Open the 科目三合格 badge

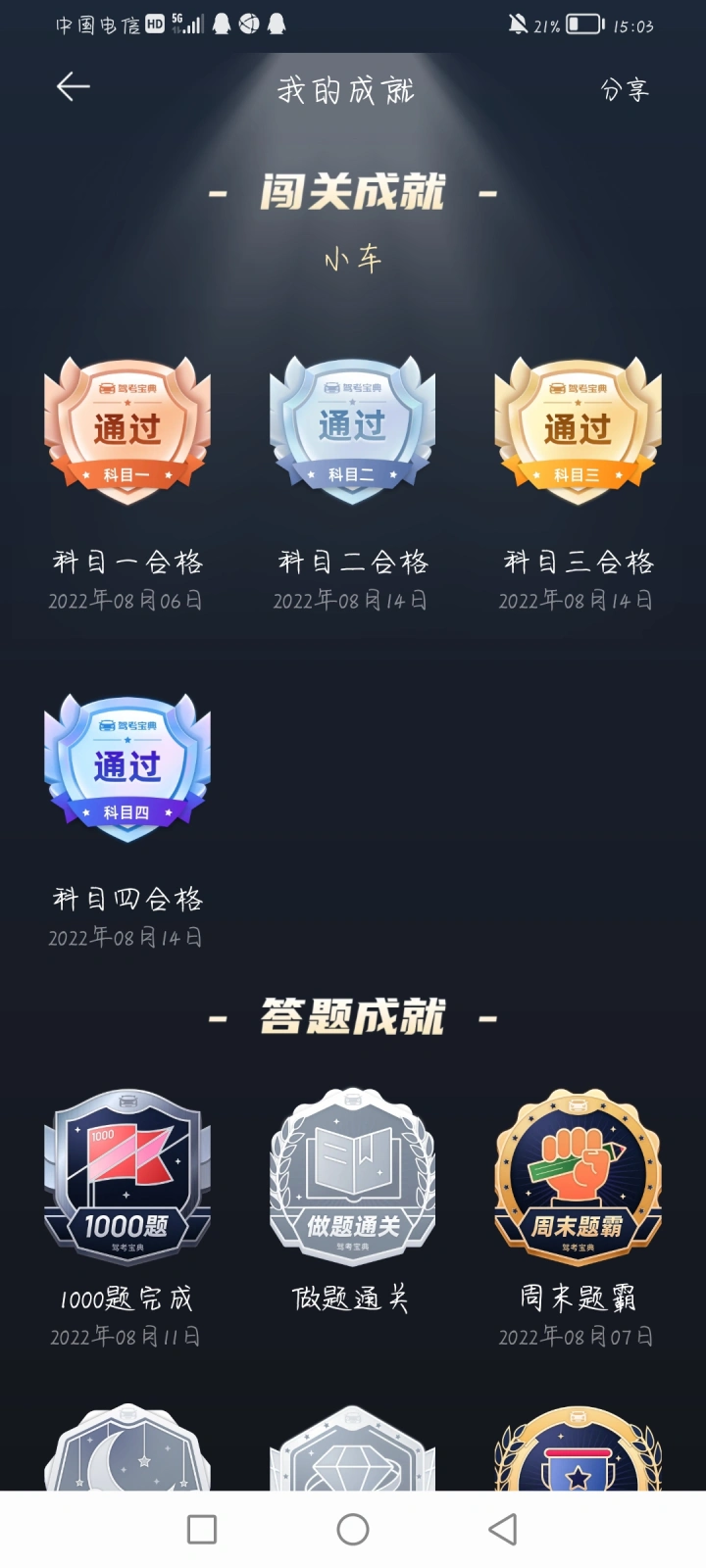tap(578, 431)
